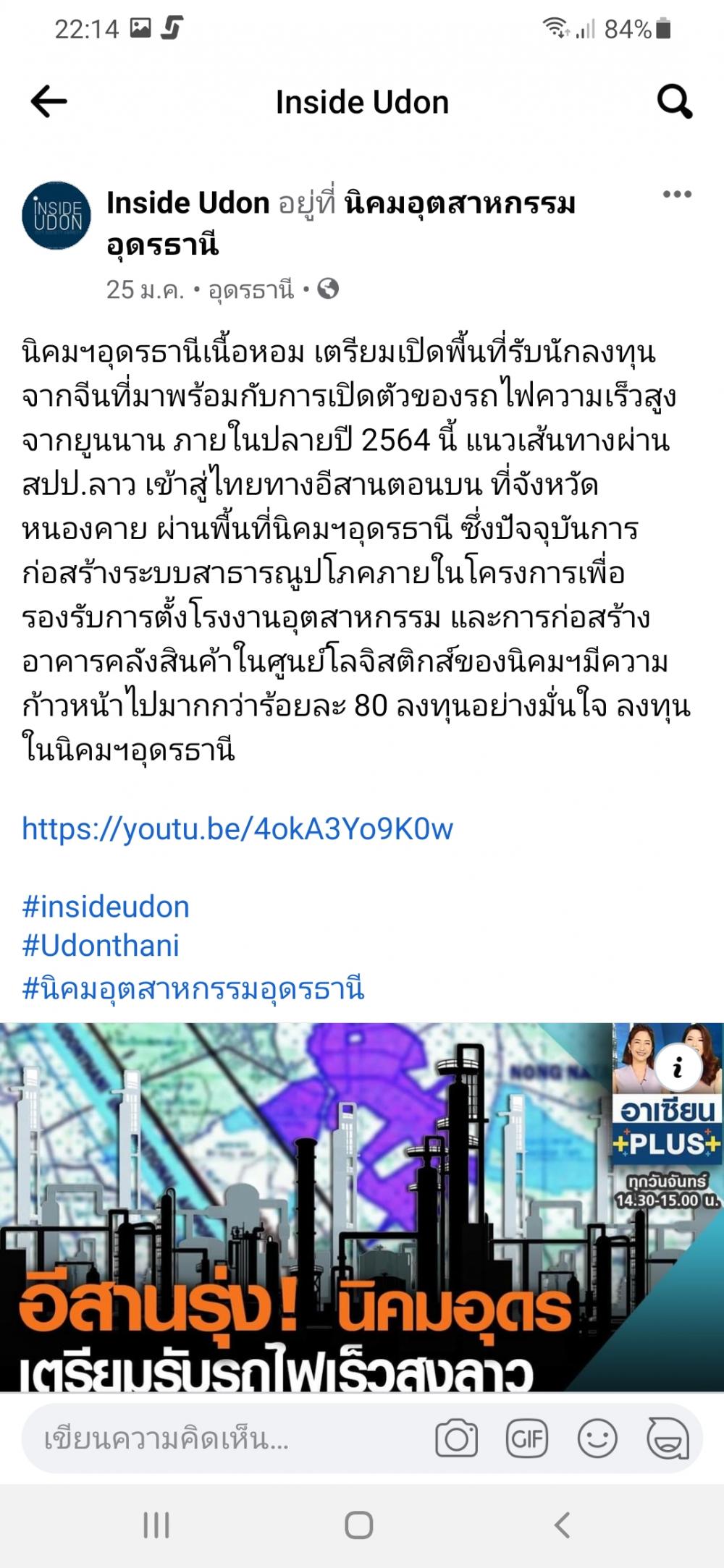Tap the system home button
724x1568 pixels.
click(359, 1525)
